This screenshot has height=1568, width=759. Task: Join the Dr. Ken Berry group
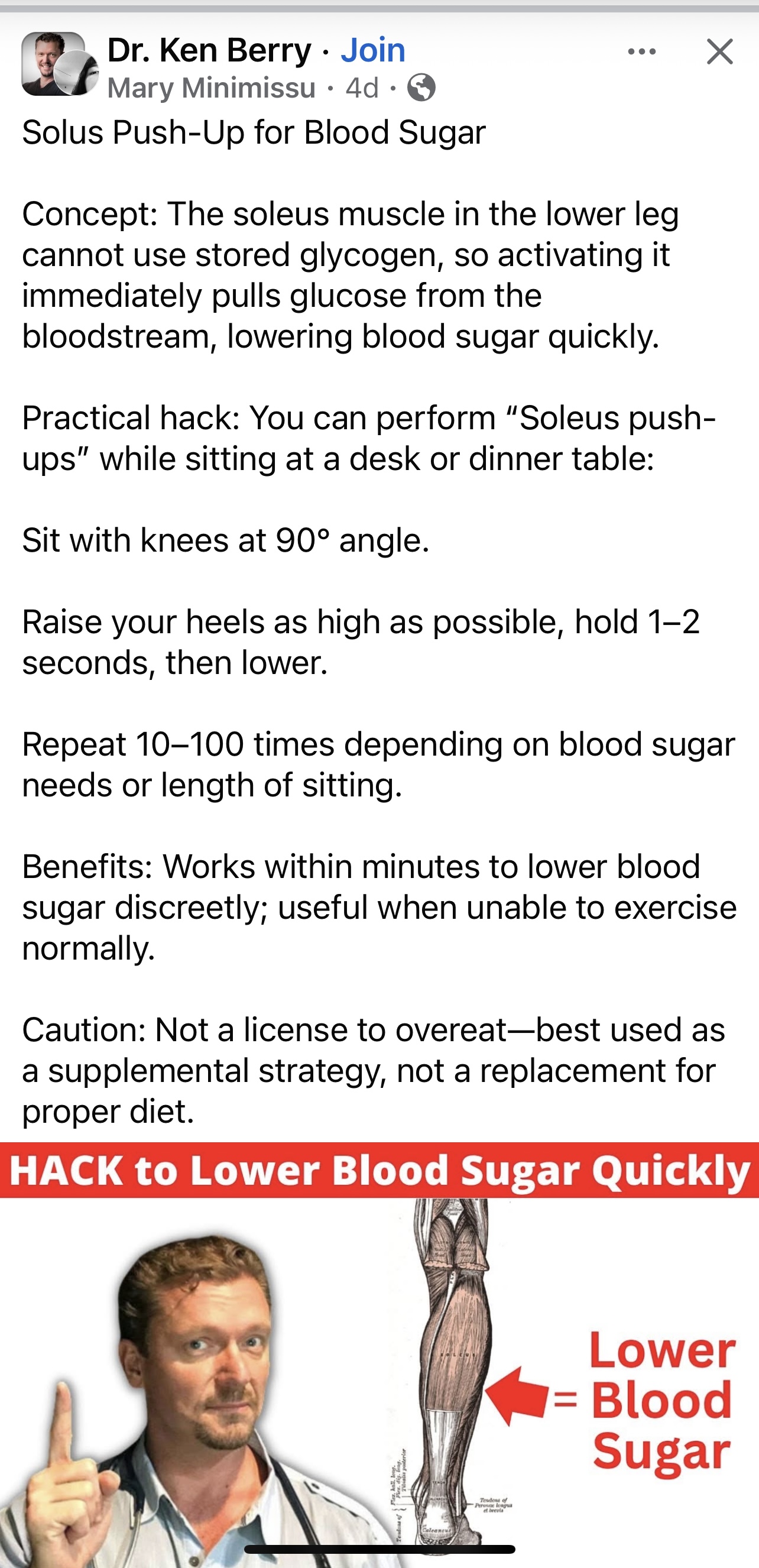[372, 50]
